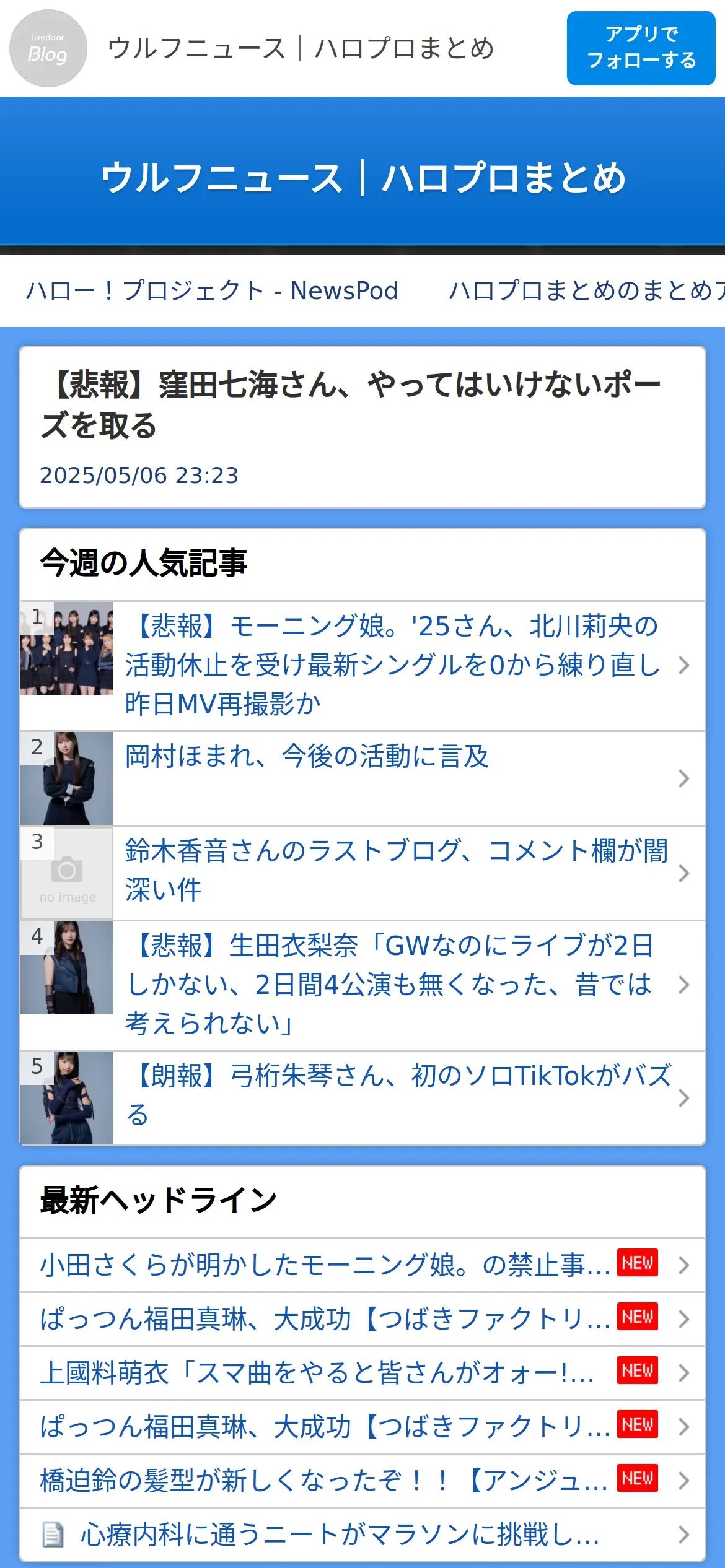Image resolution: width=725 pixels, height=1568 pixels.
Task: Open ranked article about モーニング娘。'25 北川莉央
Action: pyautogui.click(x=392, y=664)
